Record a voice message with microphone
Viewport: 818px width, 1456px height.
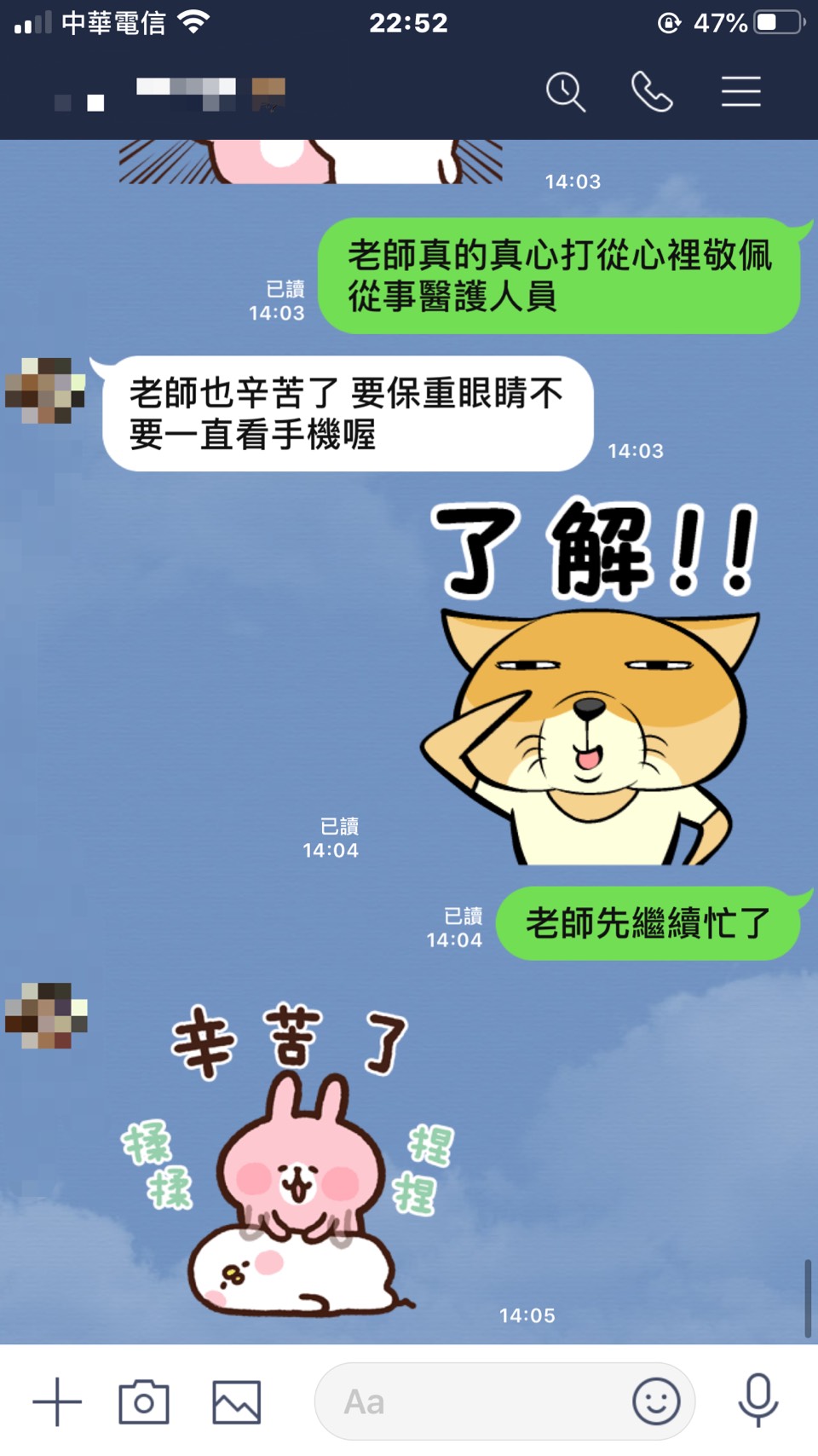pos(758,1401)
